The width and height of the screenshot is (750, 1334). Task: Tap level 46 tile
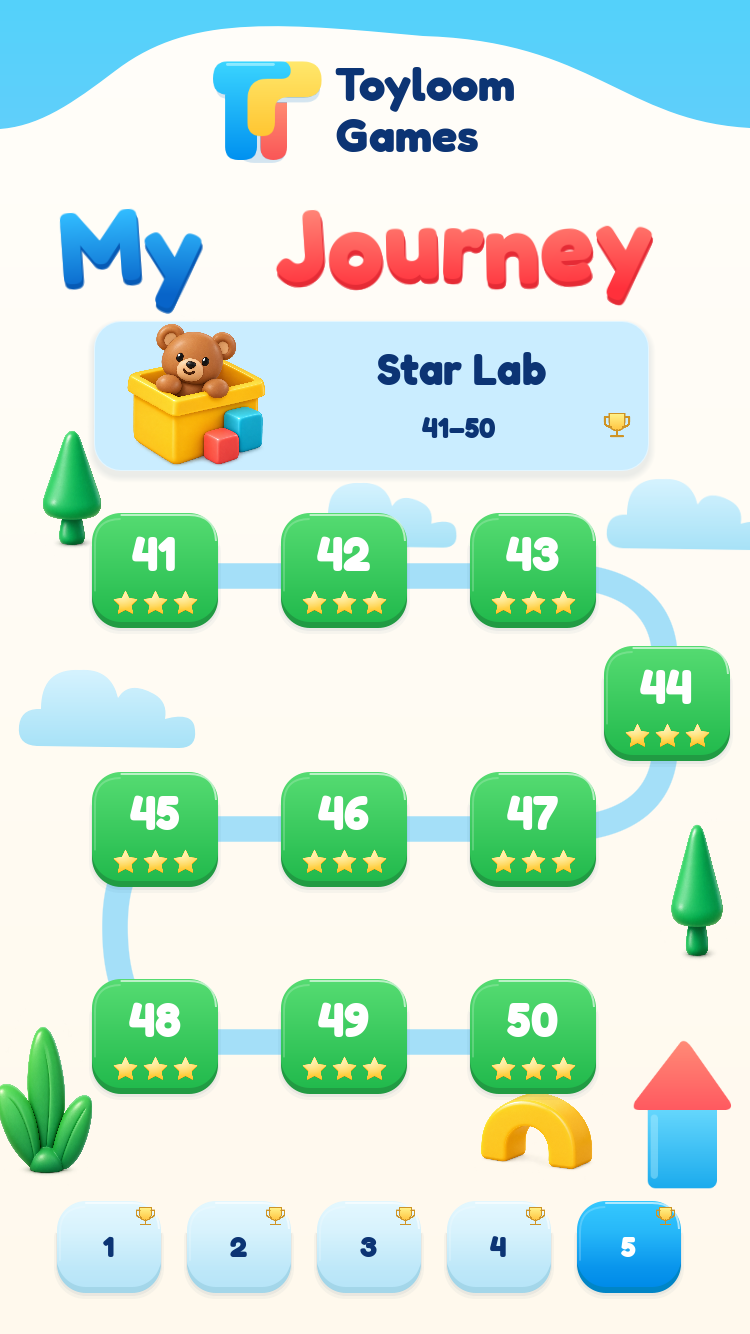pyautogui.click(x=344, y=829)
